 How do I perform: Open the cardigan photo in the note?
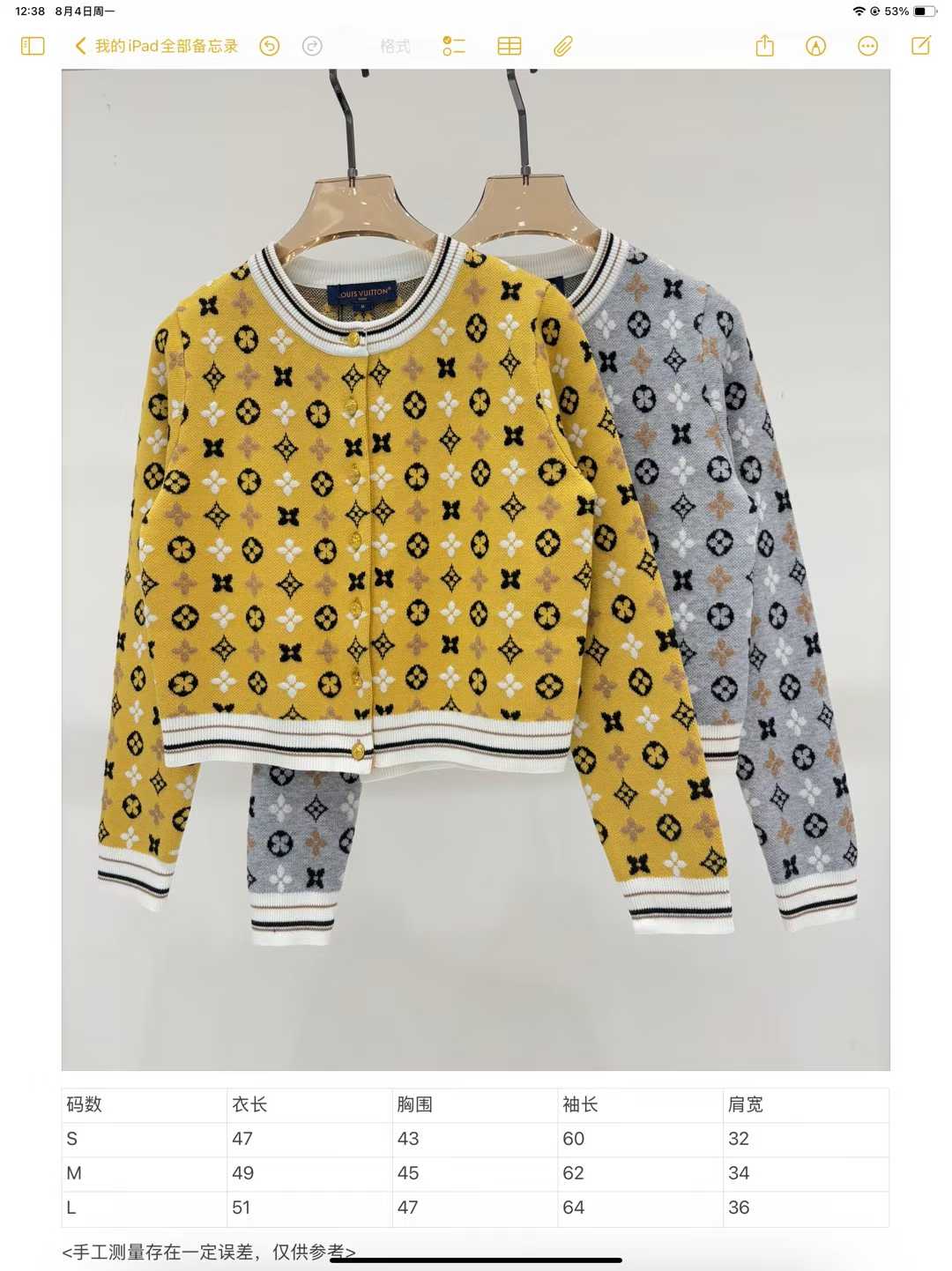[x=475, y=569]
